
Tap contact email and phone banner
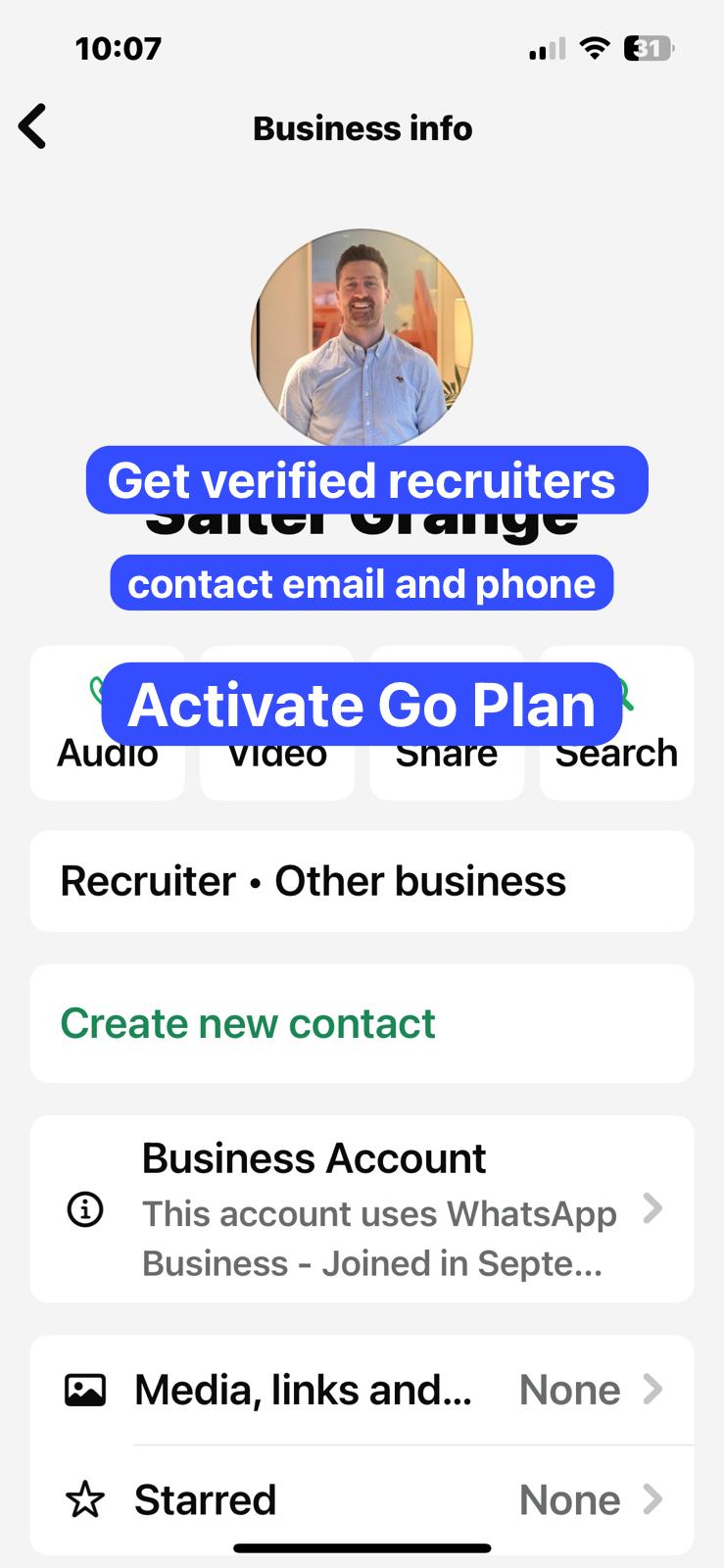coord(362,583)
